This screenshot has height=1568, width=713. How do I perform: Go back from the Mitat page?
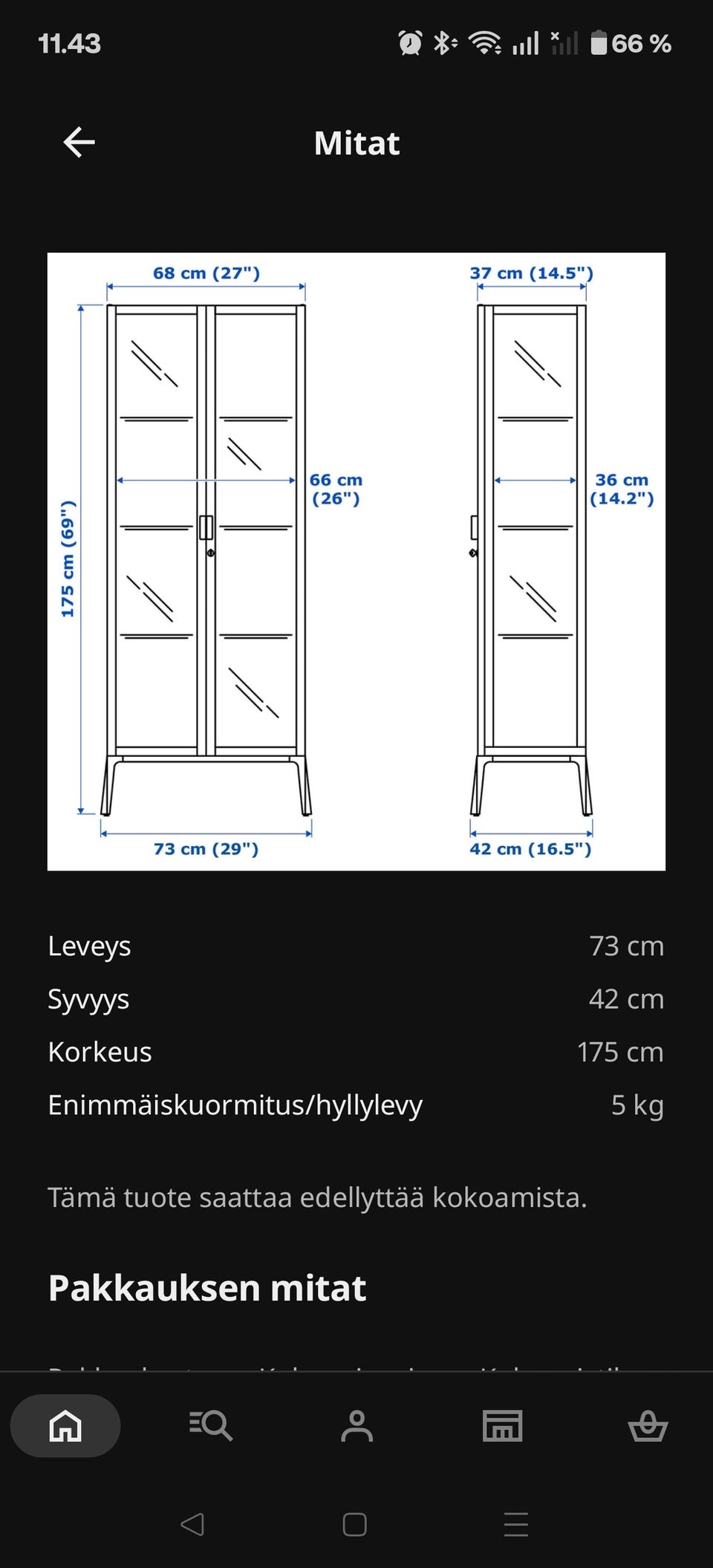click(79, 143)
